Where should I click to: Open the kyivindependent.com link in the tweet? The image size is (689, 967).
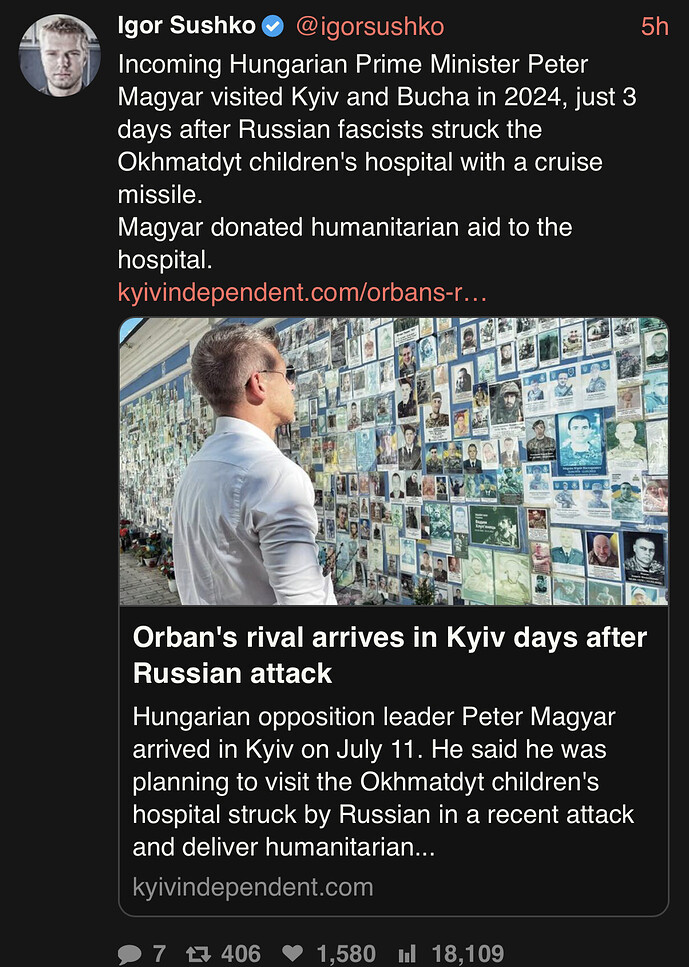302,293
